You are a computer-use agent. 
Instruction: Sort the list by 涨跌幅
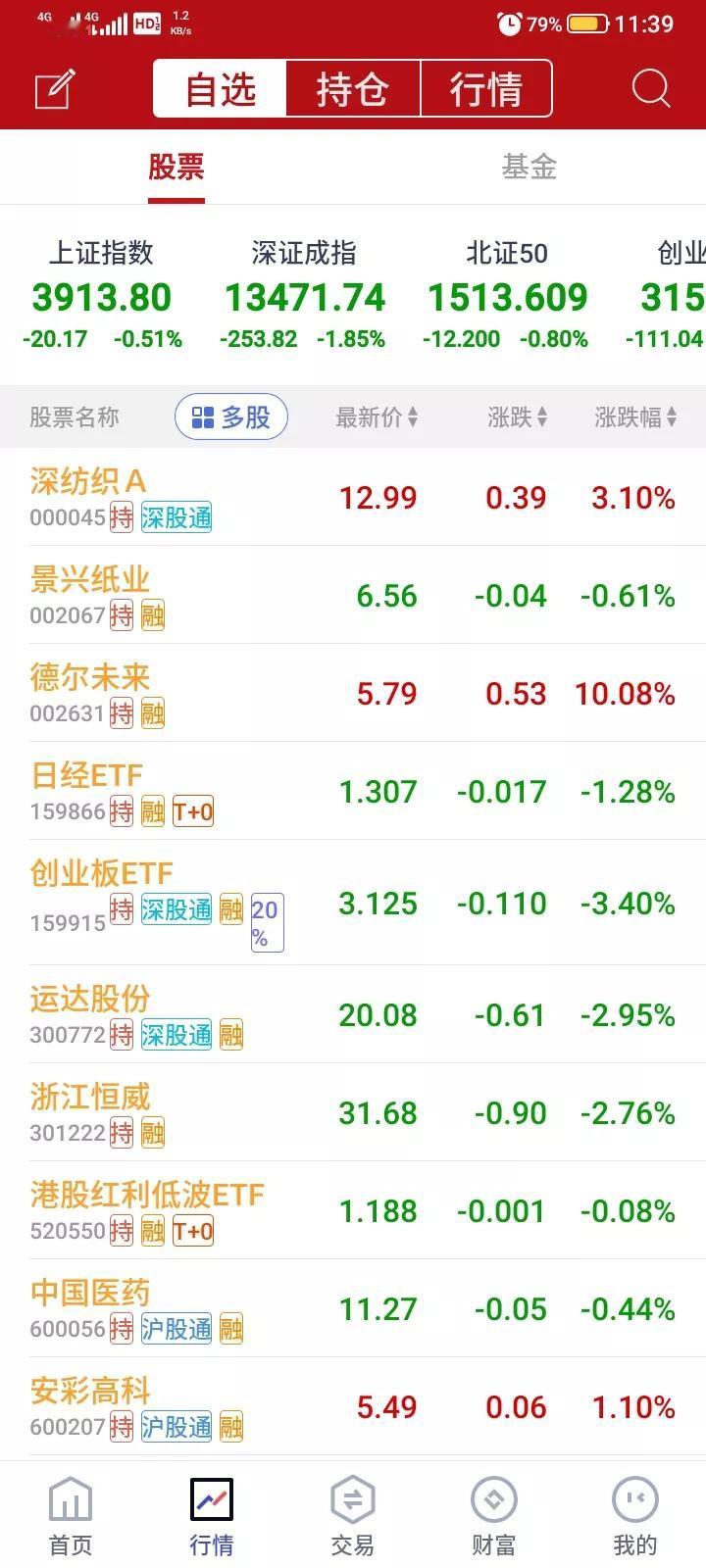click(635, 417)
